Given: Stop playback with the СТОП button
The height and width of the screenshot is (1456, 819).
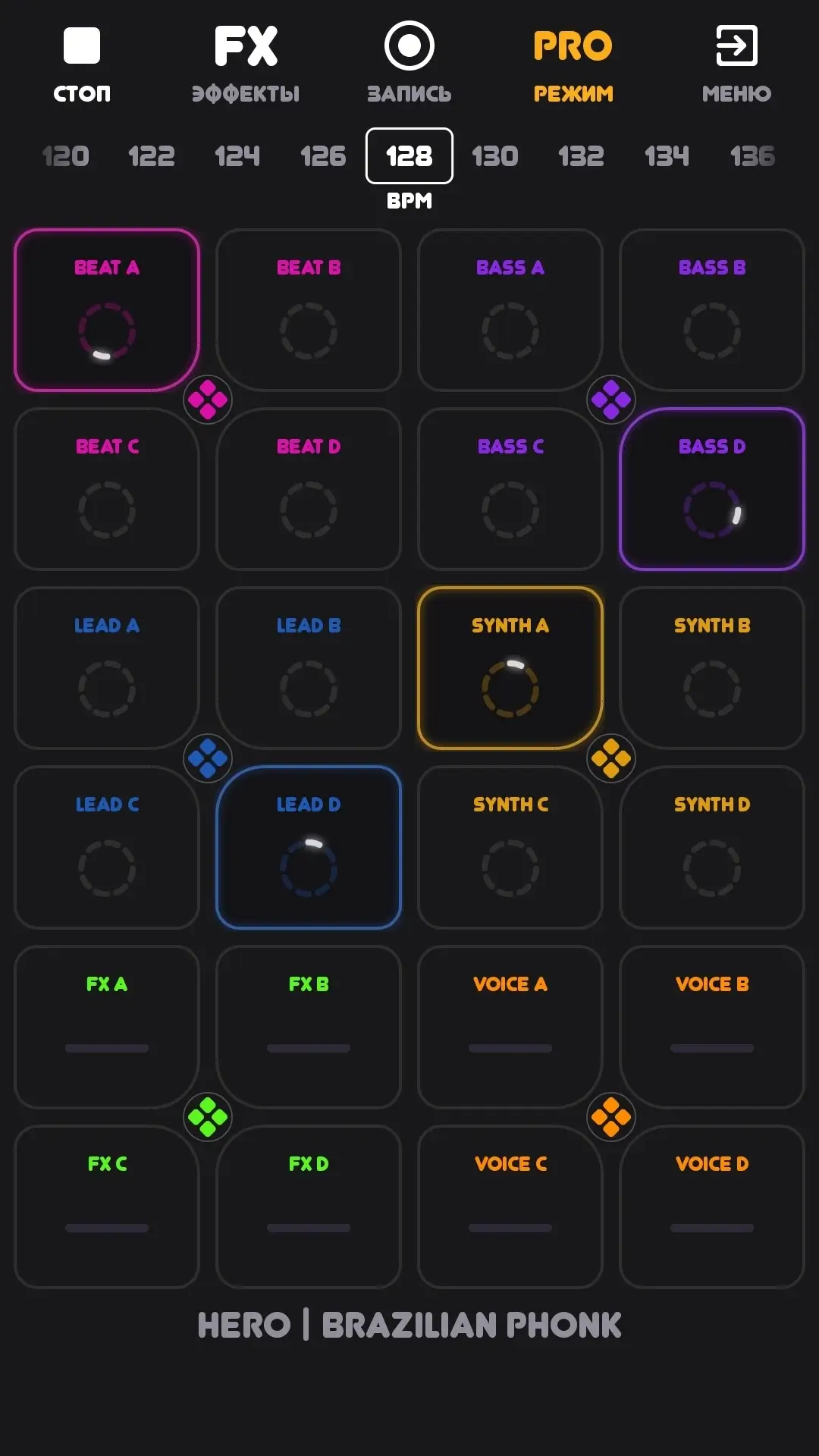Looking at the screenshot, I should pos(82,65).
